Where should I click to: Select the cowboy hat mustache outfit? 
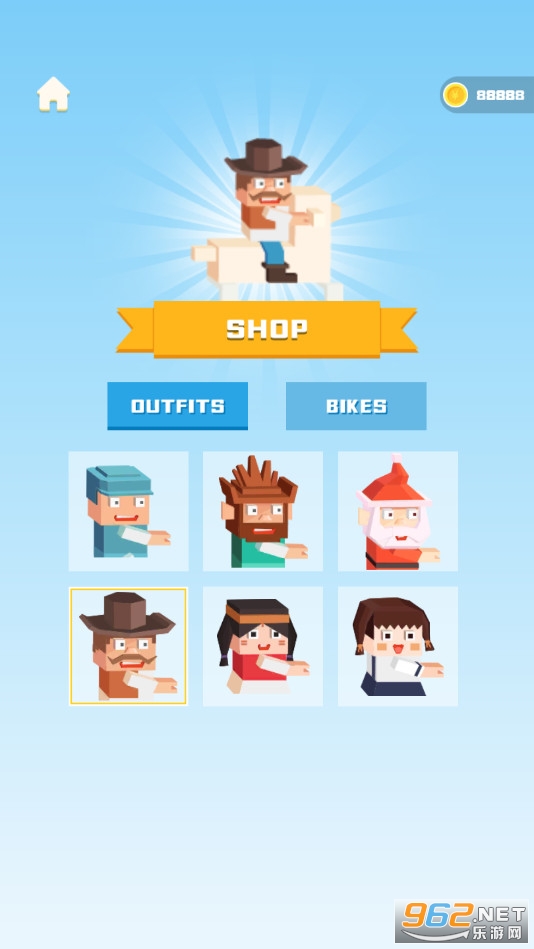tap(128, 646)
